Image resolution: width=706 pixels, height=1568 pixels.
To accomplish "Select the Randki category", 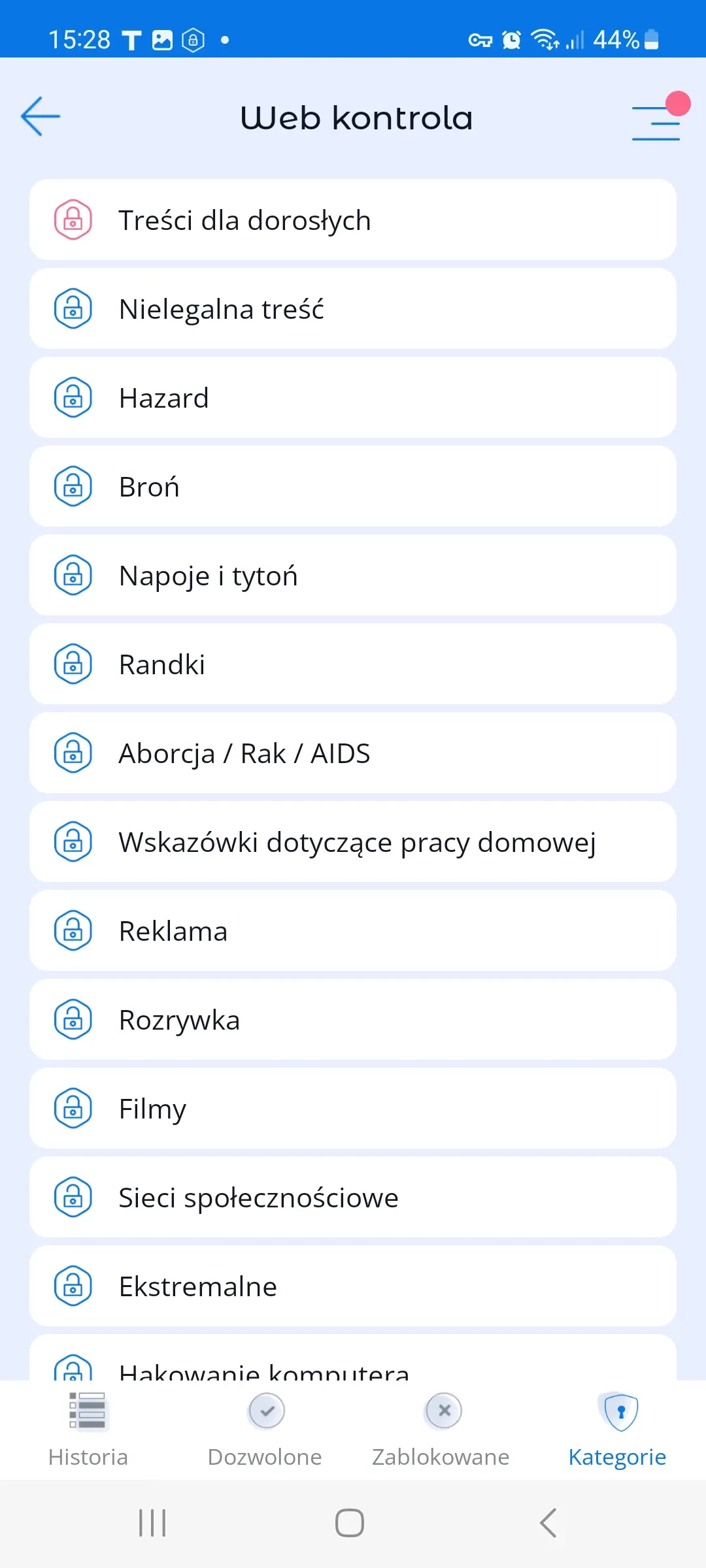I will [353, 664].
